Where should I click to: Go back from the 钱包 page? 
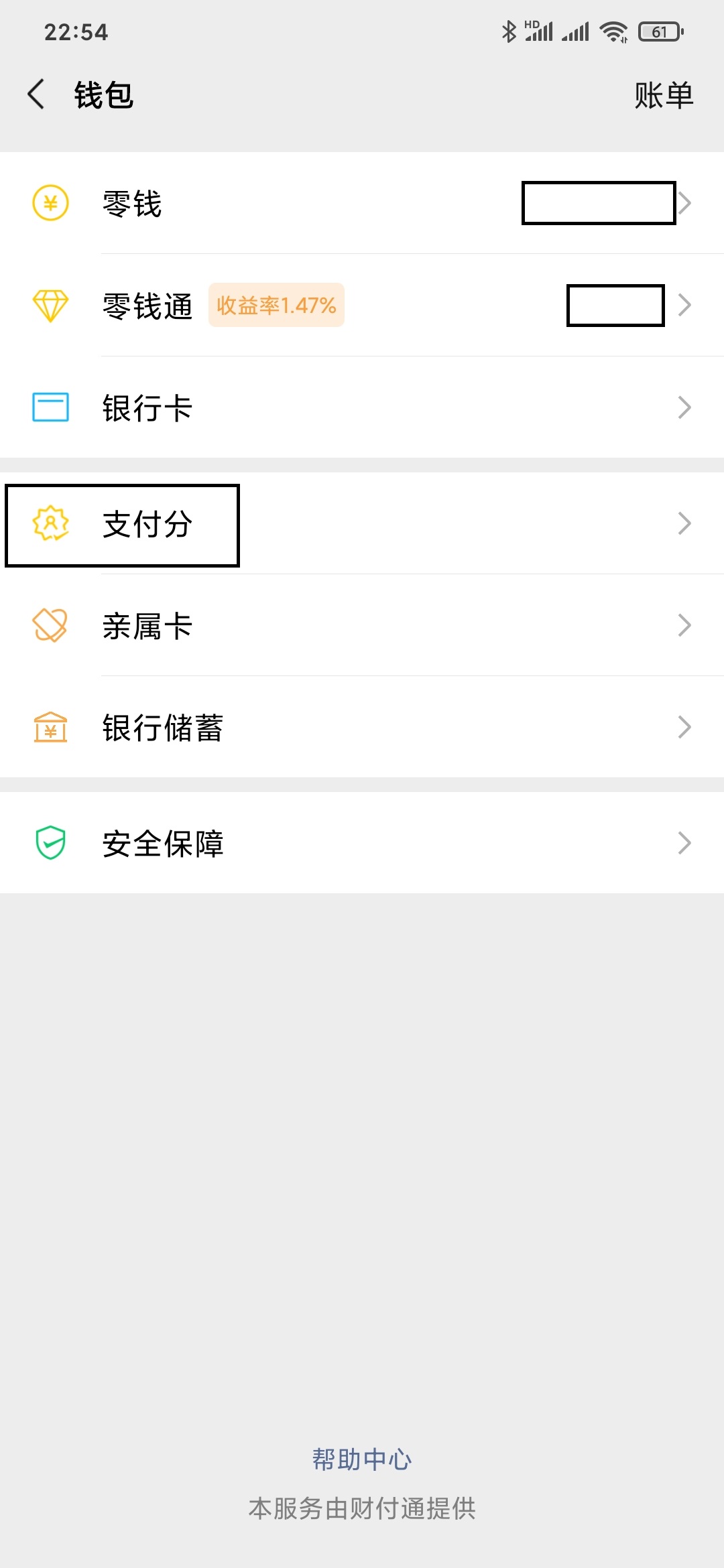pos(36,94)
